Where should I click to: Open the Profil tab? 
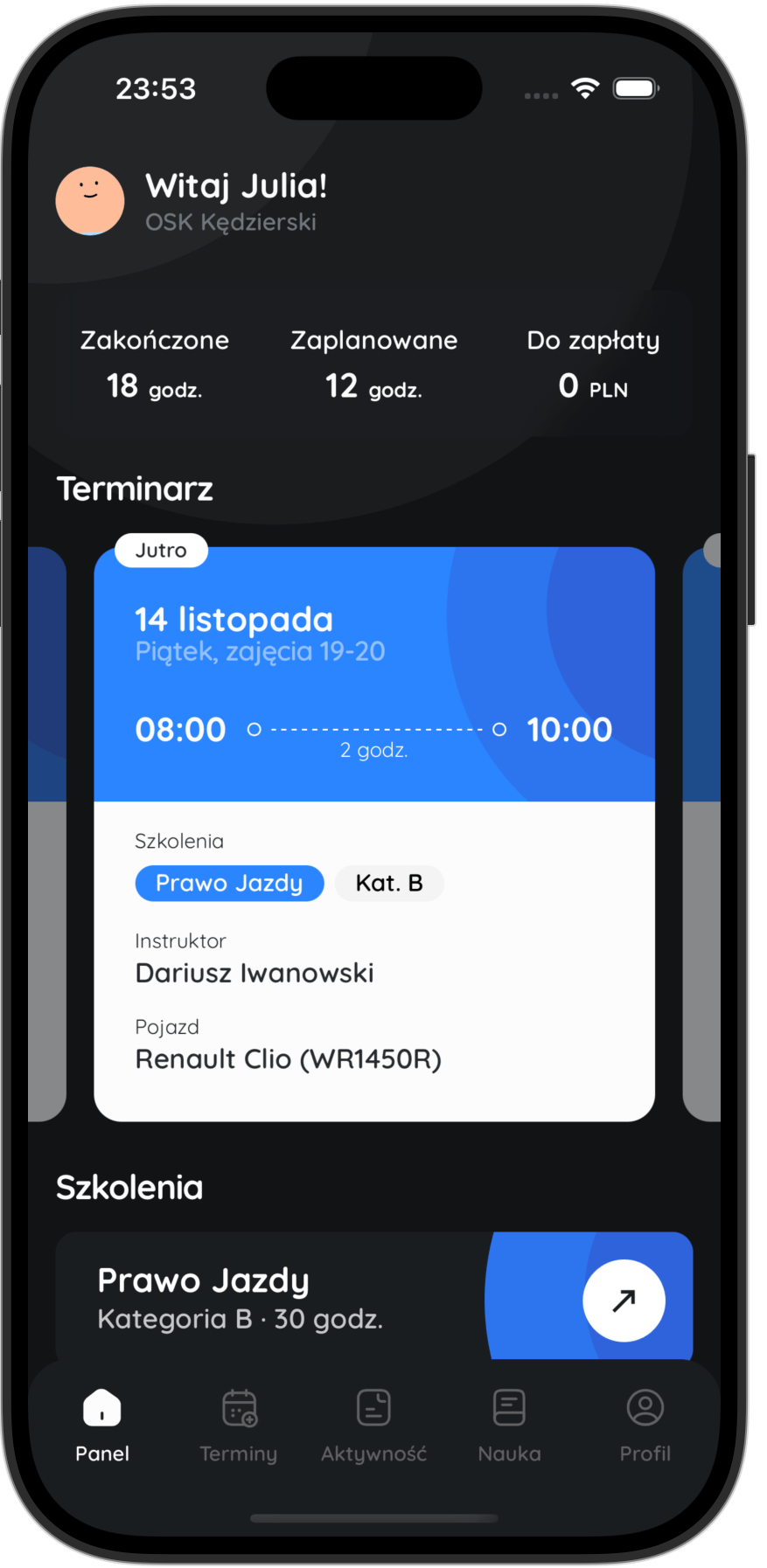pyautogui.click(x=645, y=1425)
